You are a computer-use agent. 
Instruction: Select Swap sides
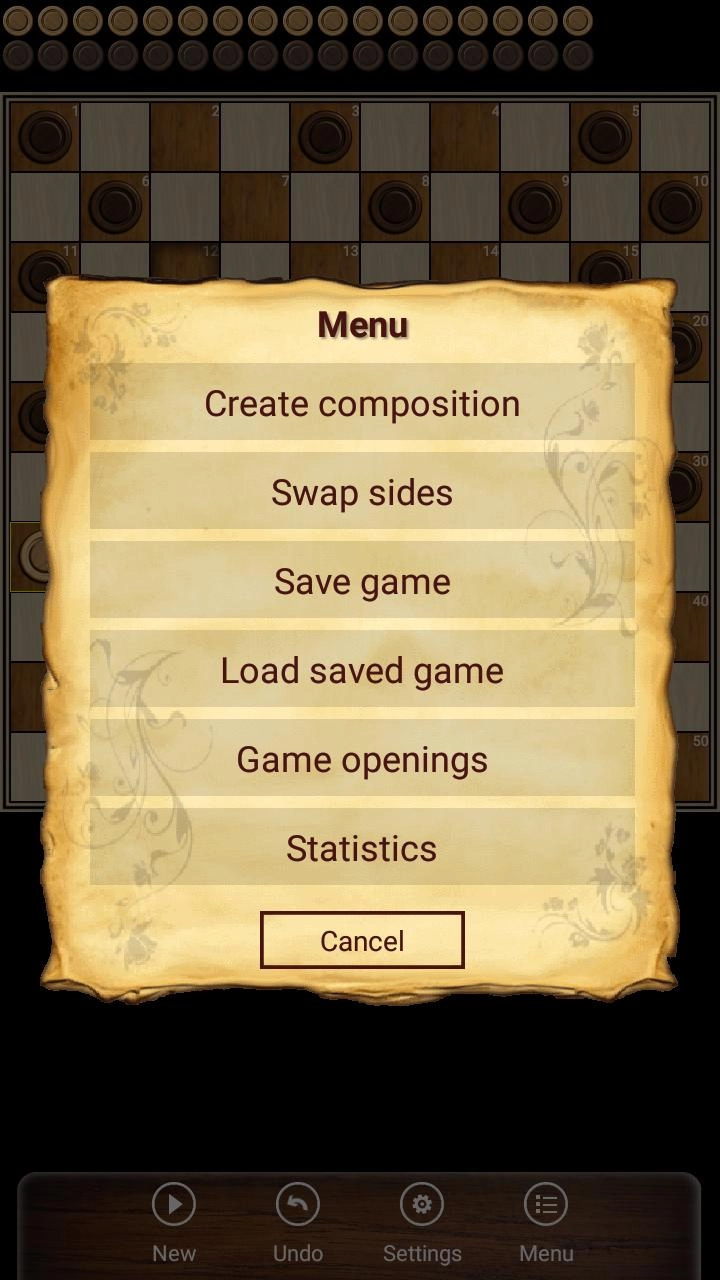click(362, 493)
